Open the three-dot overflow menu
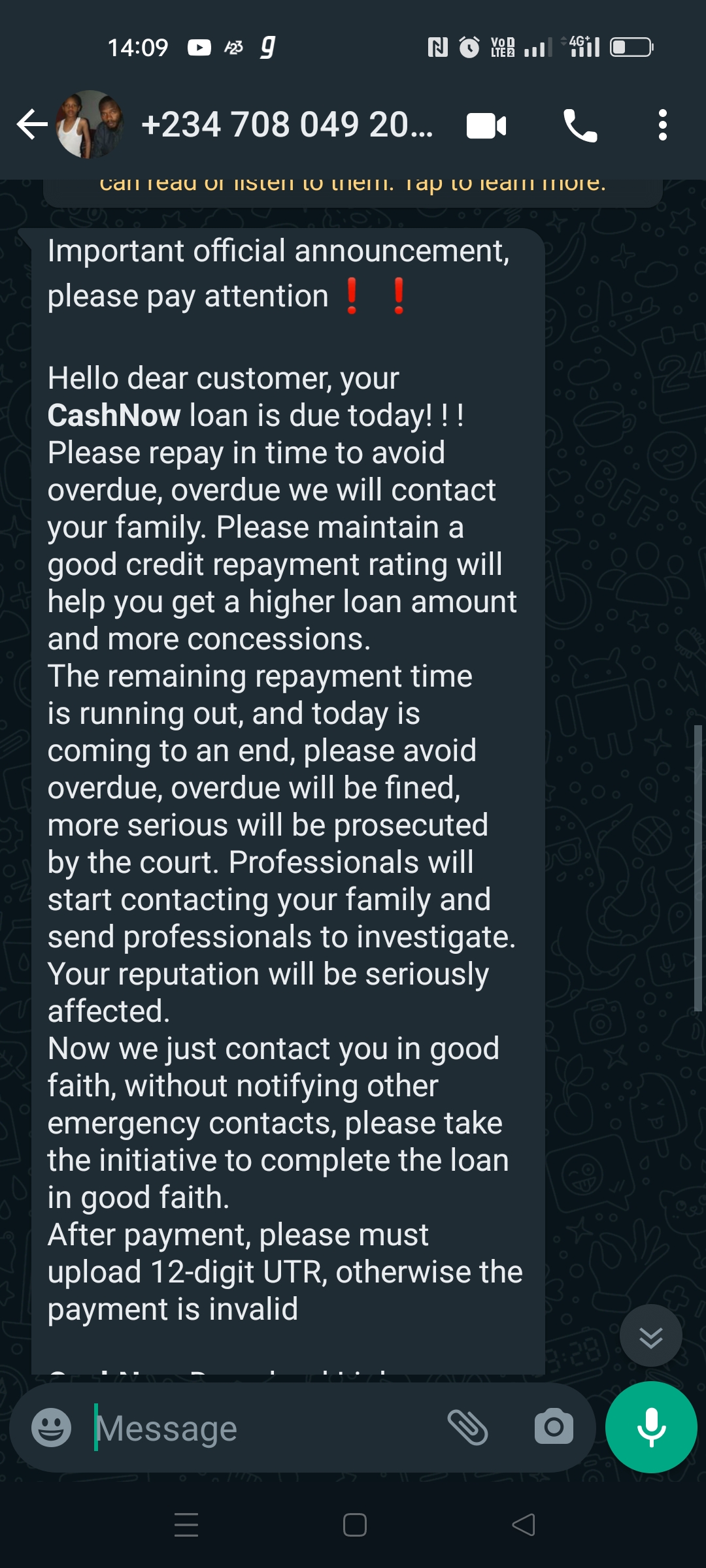The width and height of the screenshot is (706, 1568). 662,125
